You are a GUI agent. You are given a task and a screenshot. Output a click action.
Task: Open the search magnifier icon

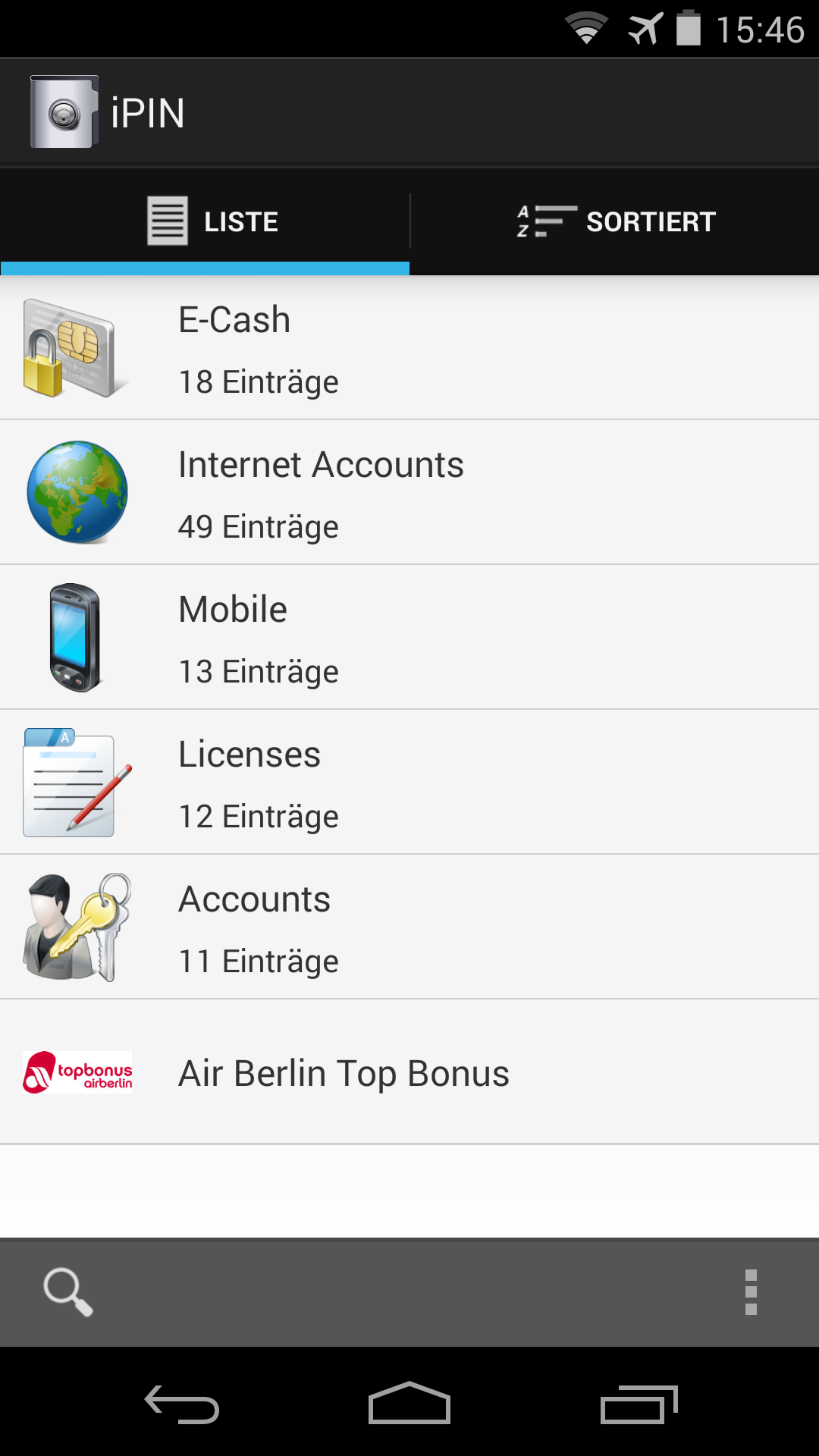click(x=68, y=1291)
